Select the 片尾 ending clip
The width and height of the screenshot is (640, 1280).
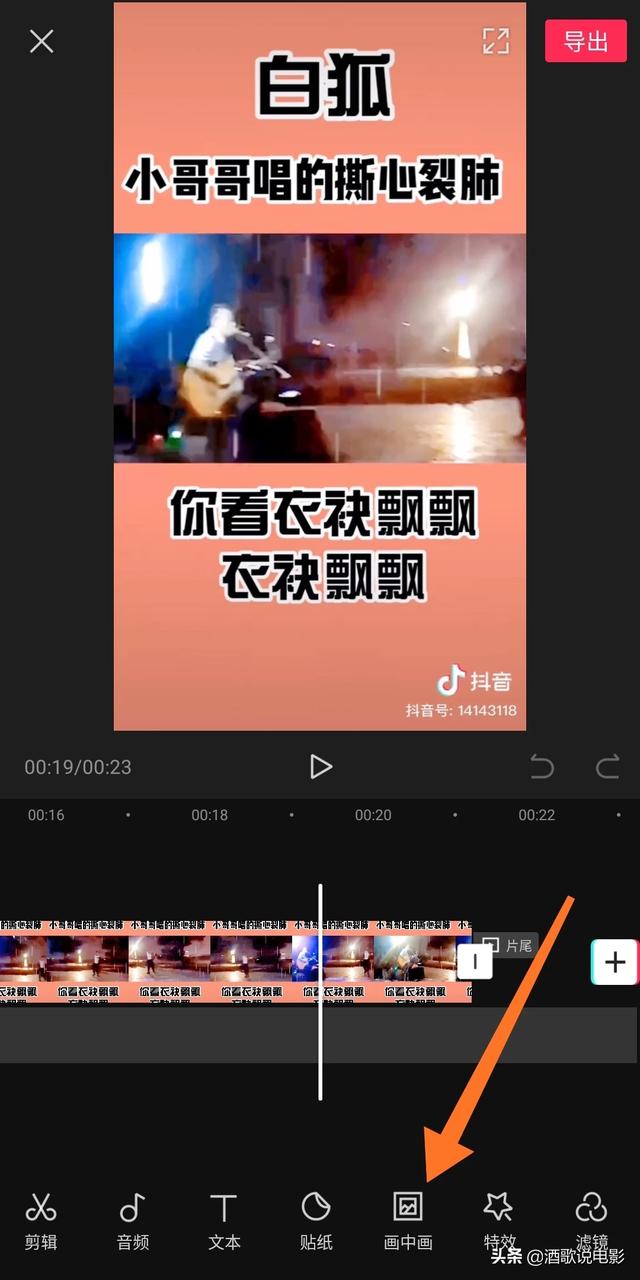[508, 945]
